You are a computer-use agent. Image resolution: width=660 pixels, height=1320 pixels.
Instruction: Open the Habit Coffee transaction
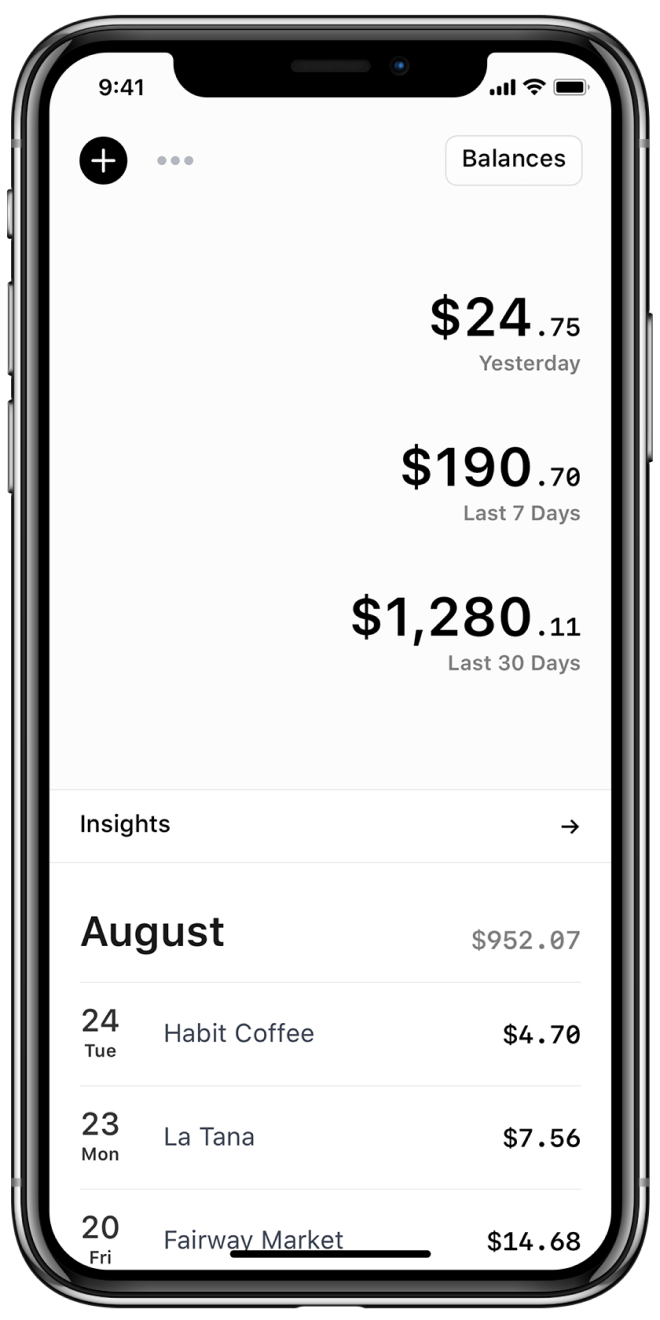(x=330, y=1034)
